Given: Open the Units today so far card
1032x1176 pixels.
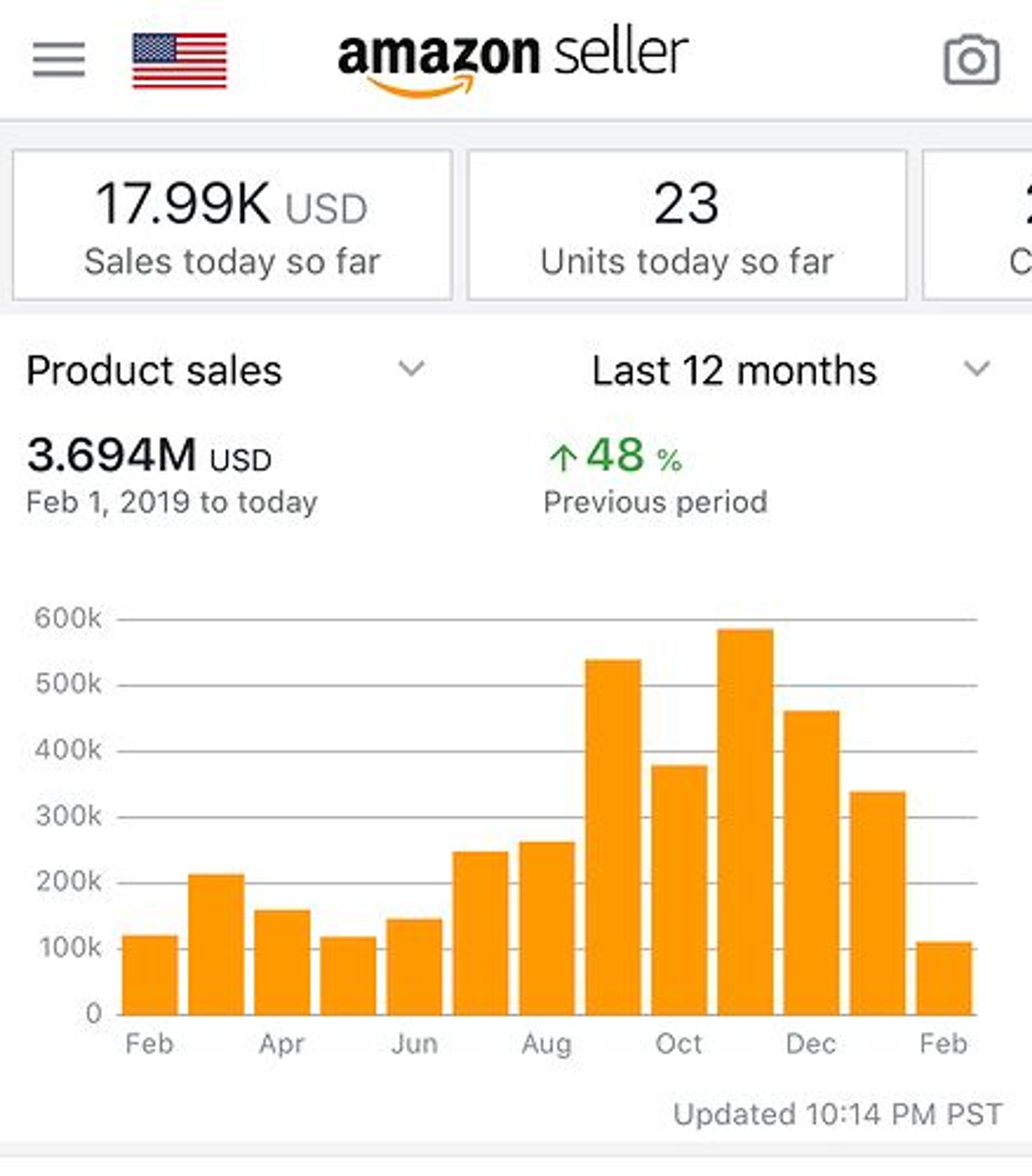Looking at the screenshot, I should pyautogui.click(x=687, y=226).
